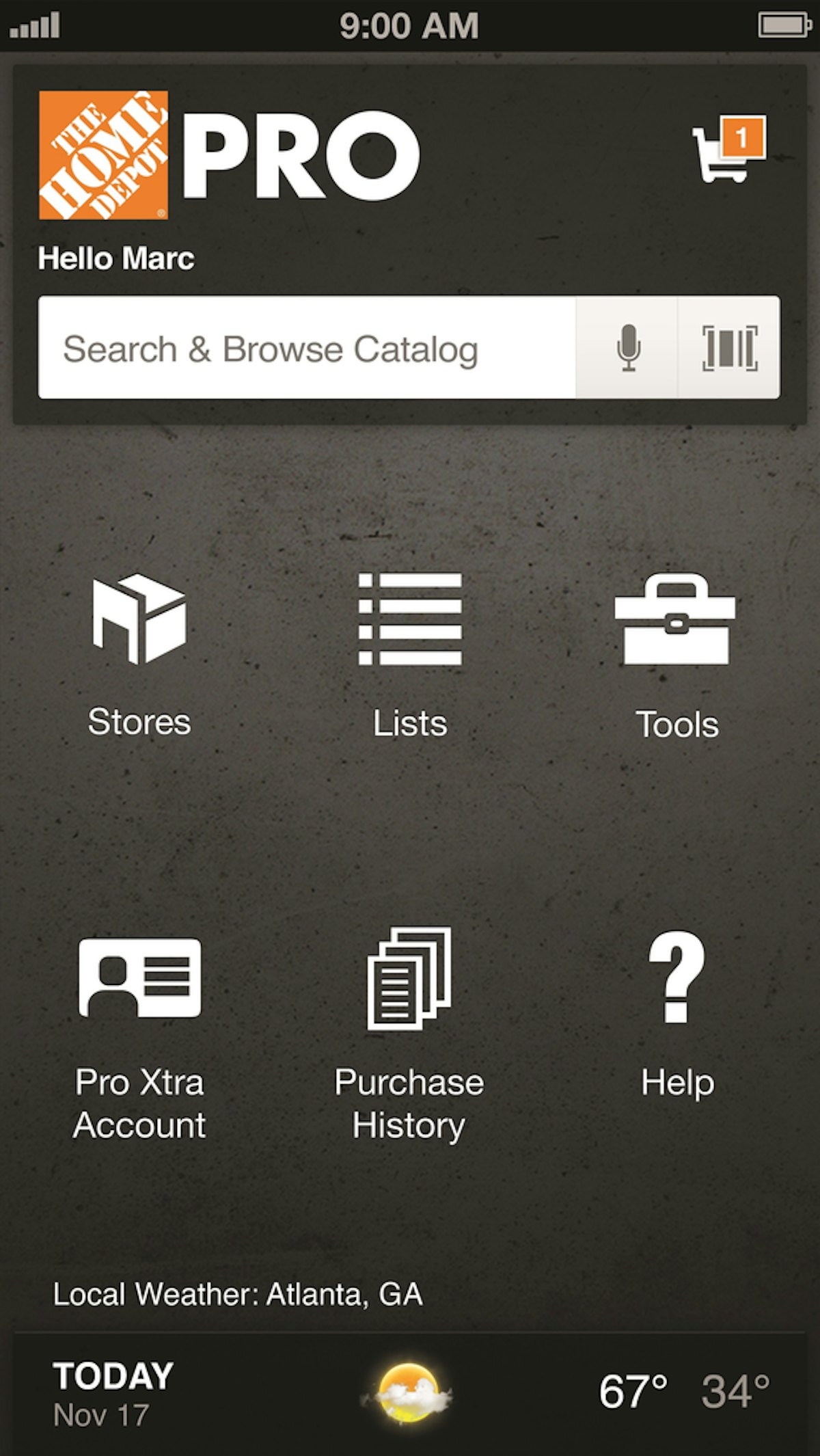The width and height of the screenshot is (820, 1456).
Task: Tap the Hello Marc greeting
Action: point(116,258)
